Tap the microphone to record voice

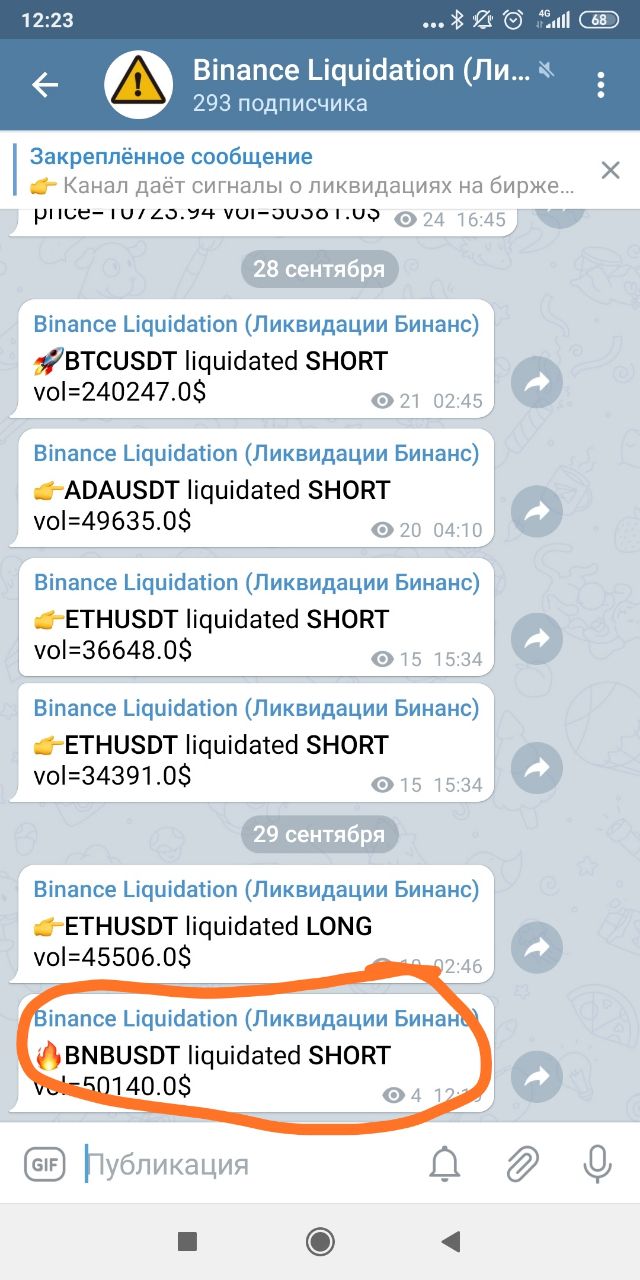(597, 1164)
